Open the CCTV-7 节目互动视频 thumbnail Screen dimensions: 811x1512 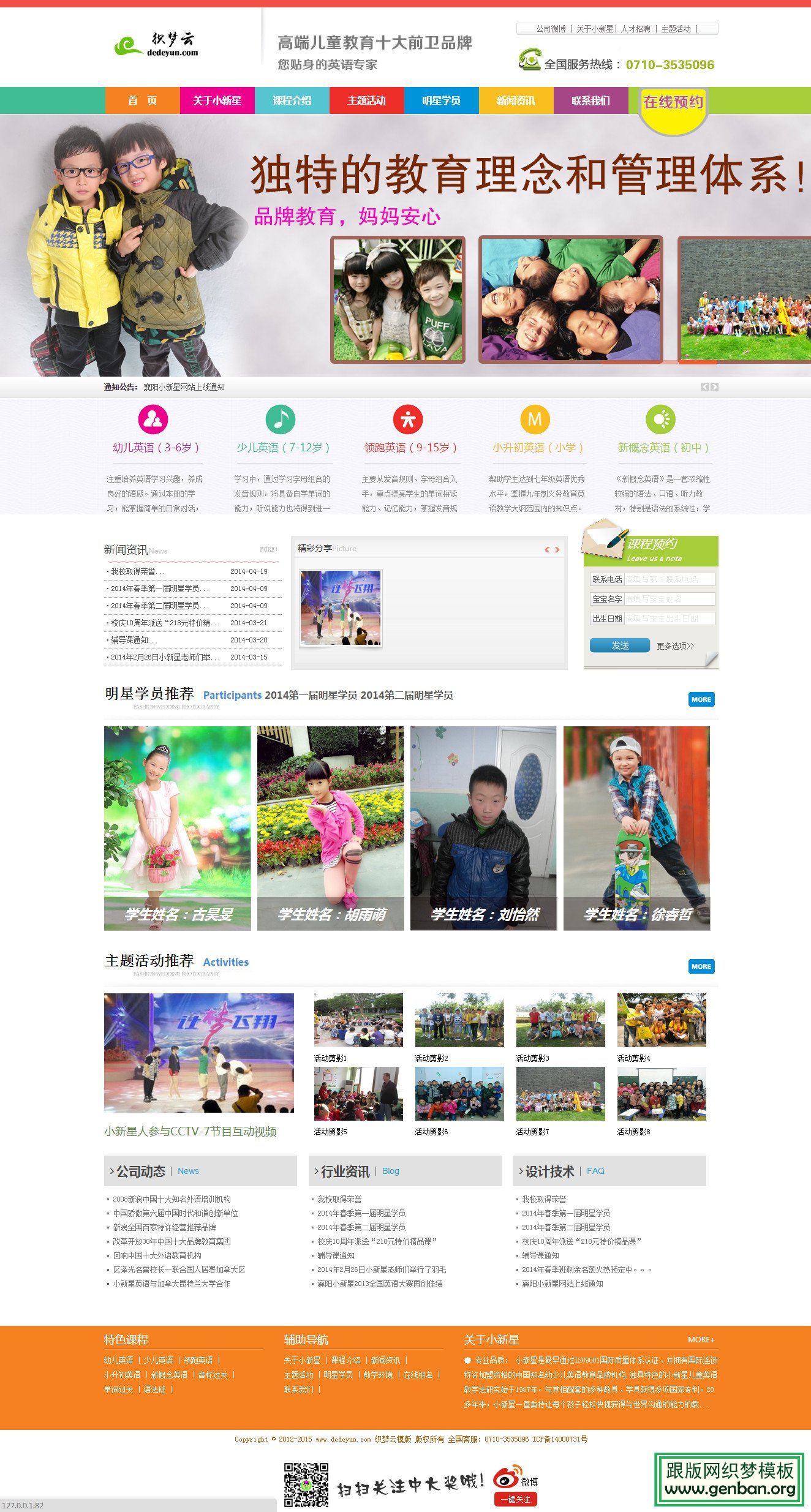[x=199, y=1053]
